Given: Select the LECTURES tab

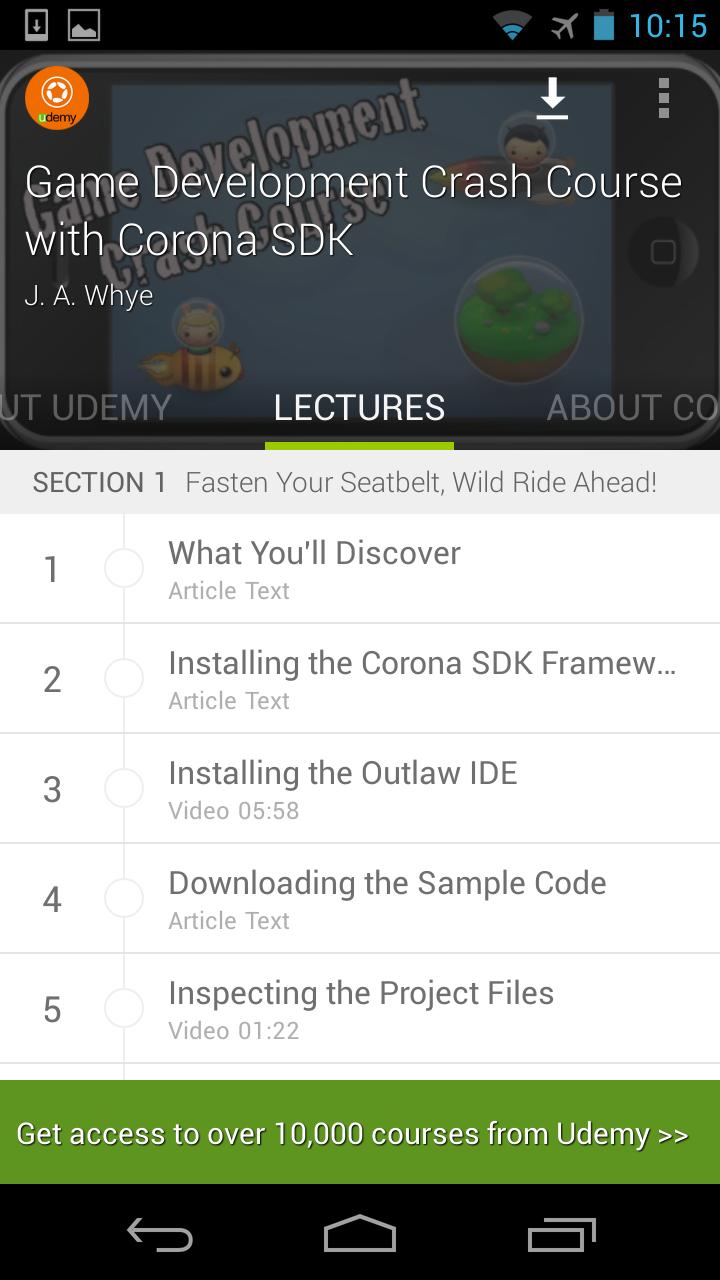Looking at the screenshot, I should pyautogui.click(x=358, y=407).
